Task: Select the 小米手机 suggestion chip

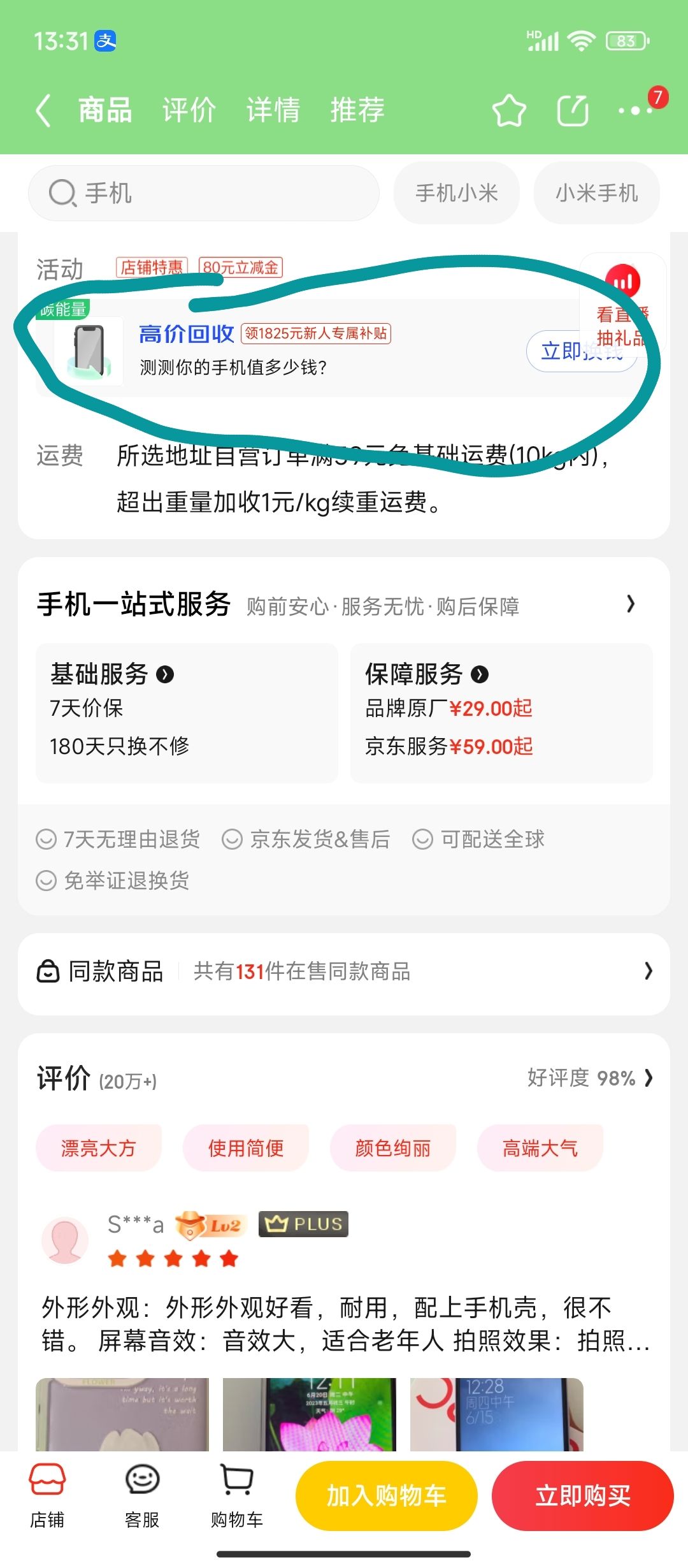Action: click(x=597, y=193)
